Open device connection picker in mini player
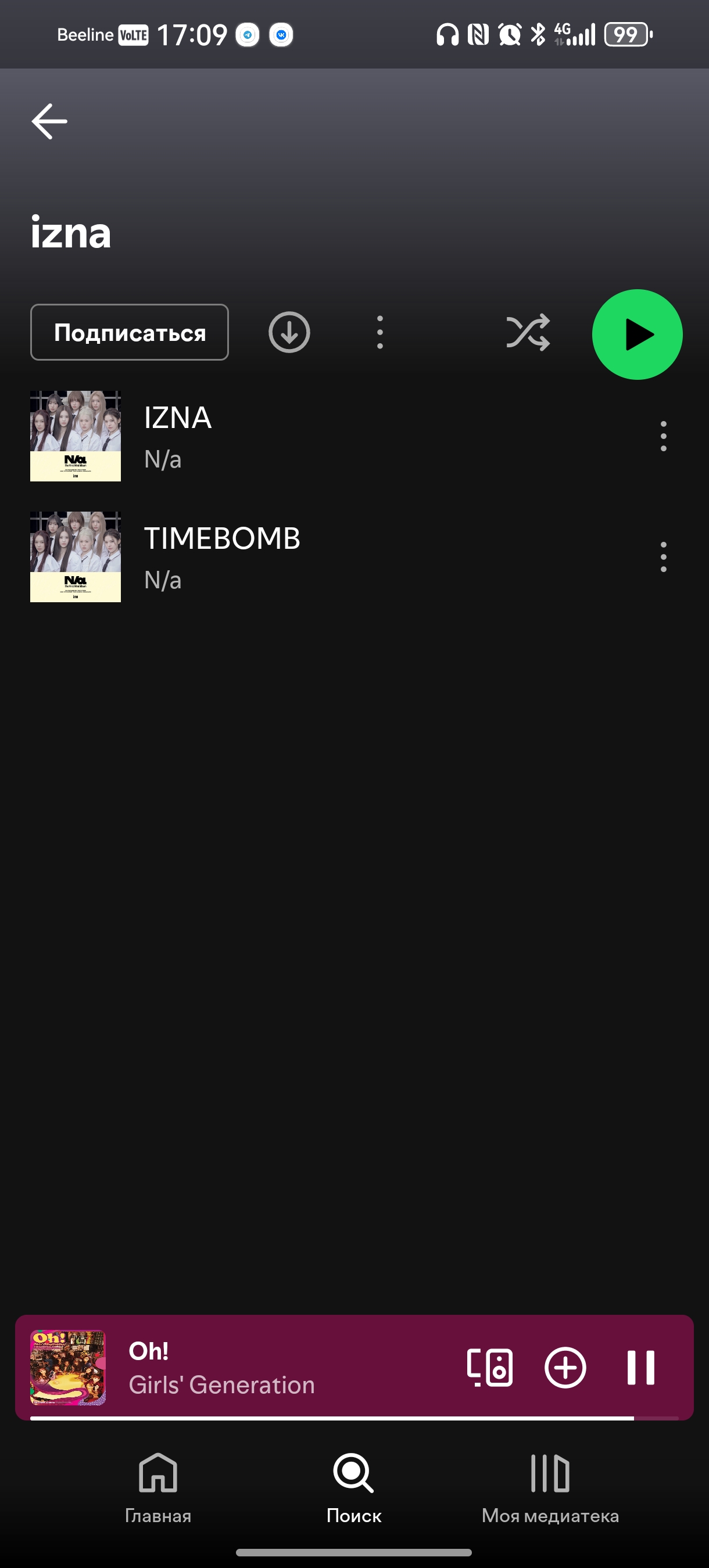Screen dimensions: 709x1568 tap(490, 1368)
